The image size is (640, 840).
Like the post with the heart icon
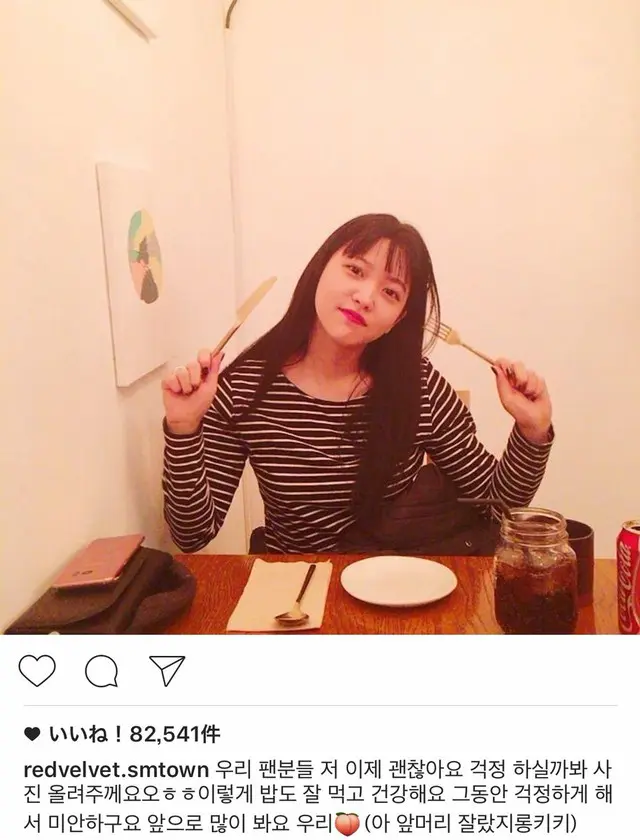pos(37,672)
